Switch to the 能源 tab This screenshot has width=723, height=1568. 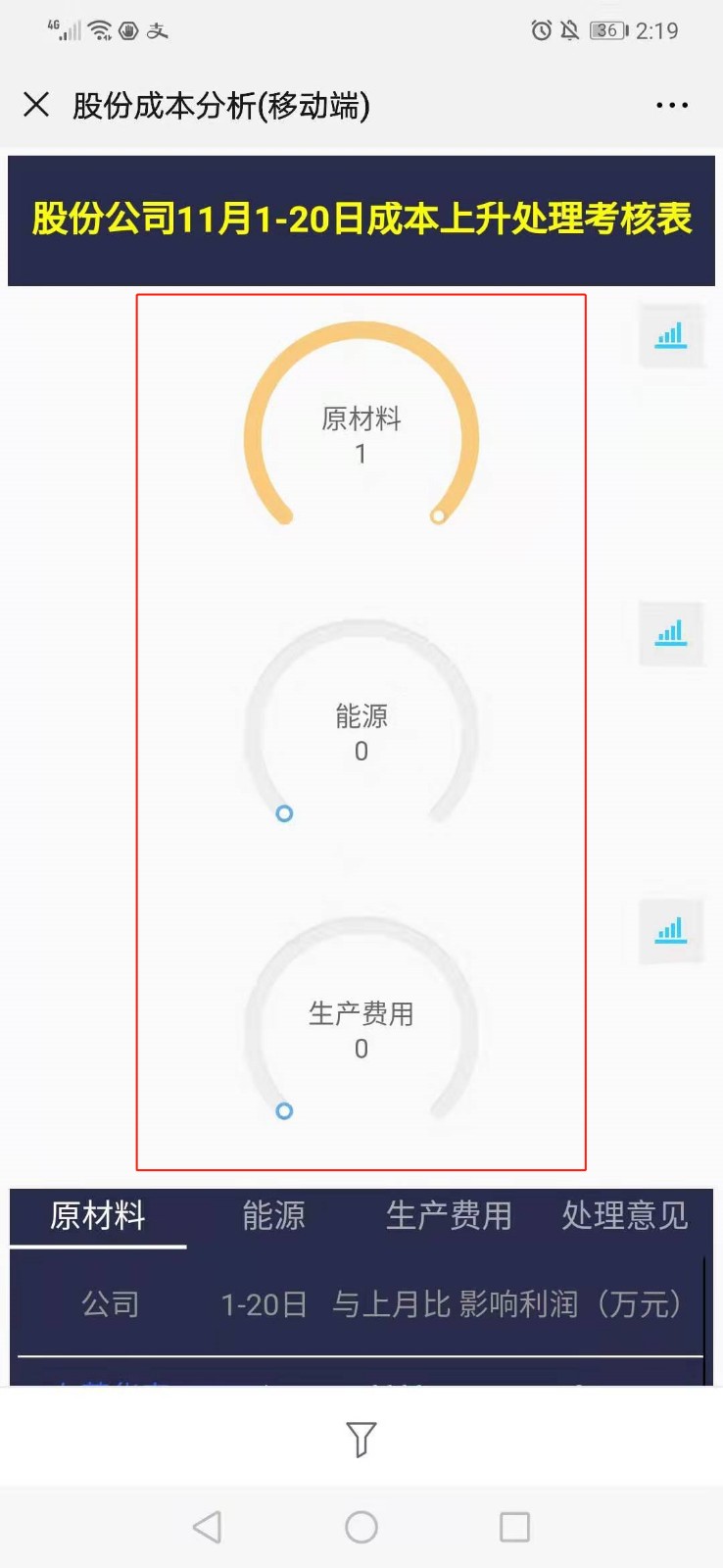click(273, 1216)
